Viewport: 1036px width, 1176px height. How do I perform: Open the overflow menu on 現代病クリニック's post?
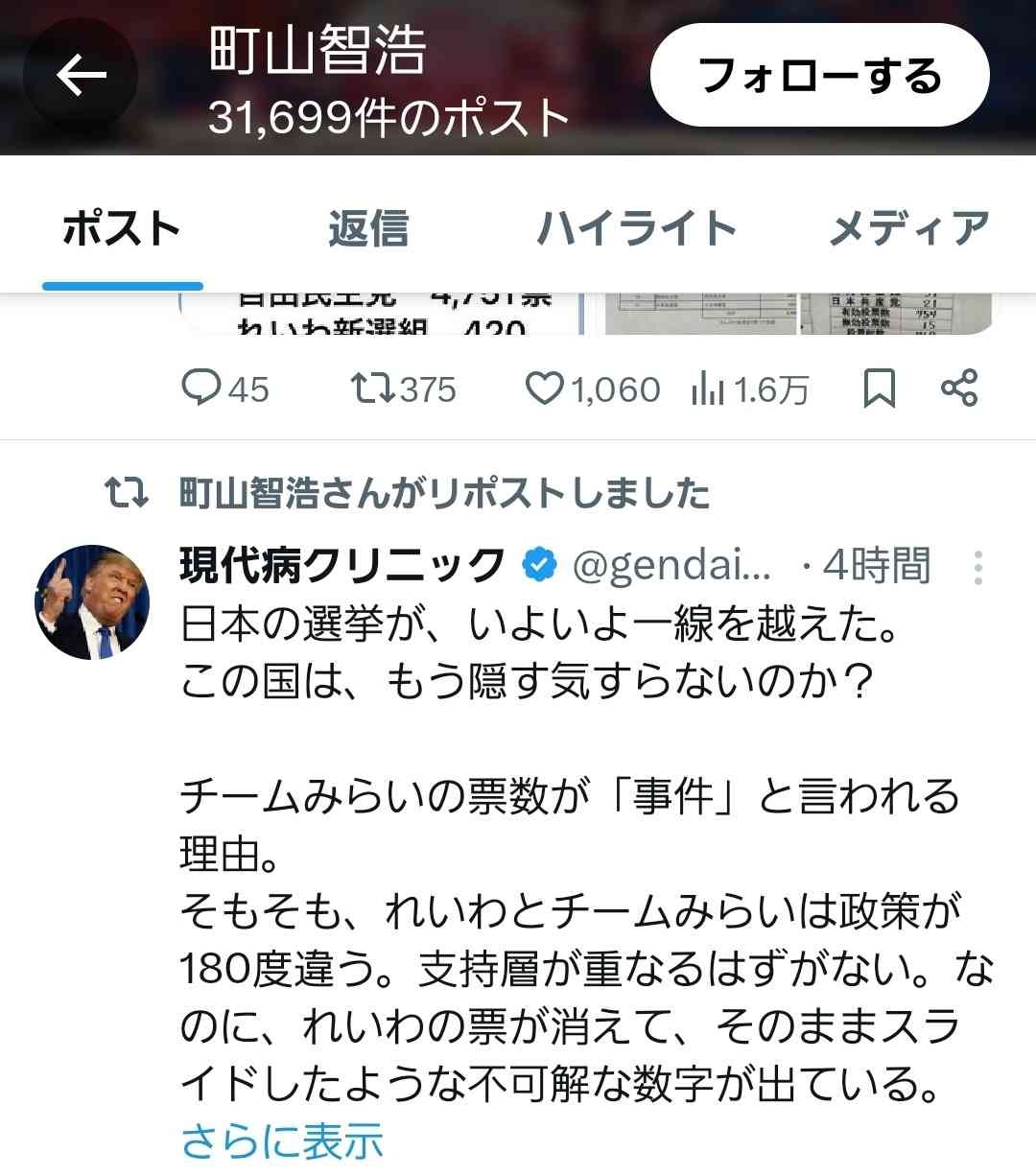(977, 568)
